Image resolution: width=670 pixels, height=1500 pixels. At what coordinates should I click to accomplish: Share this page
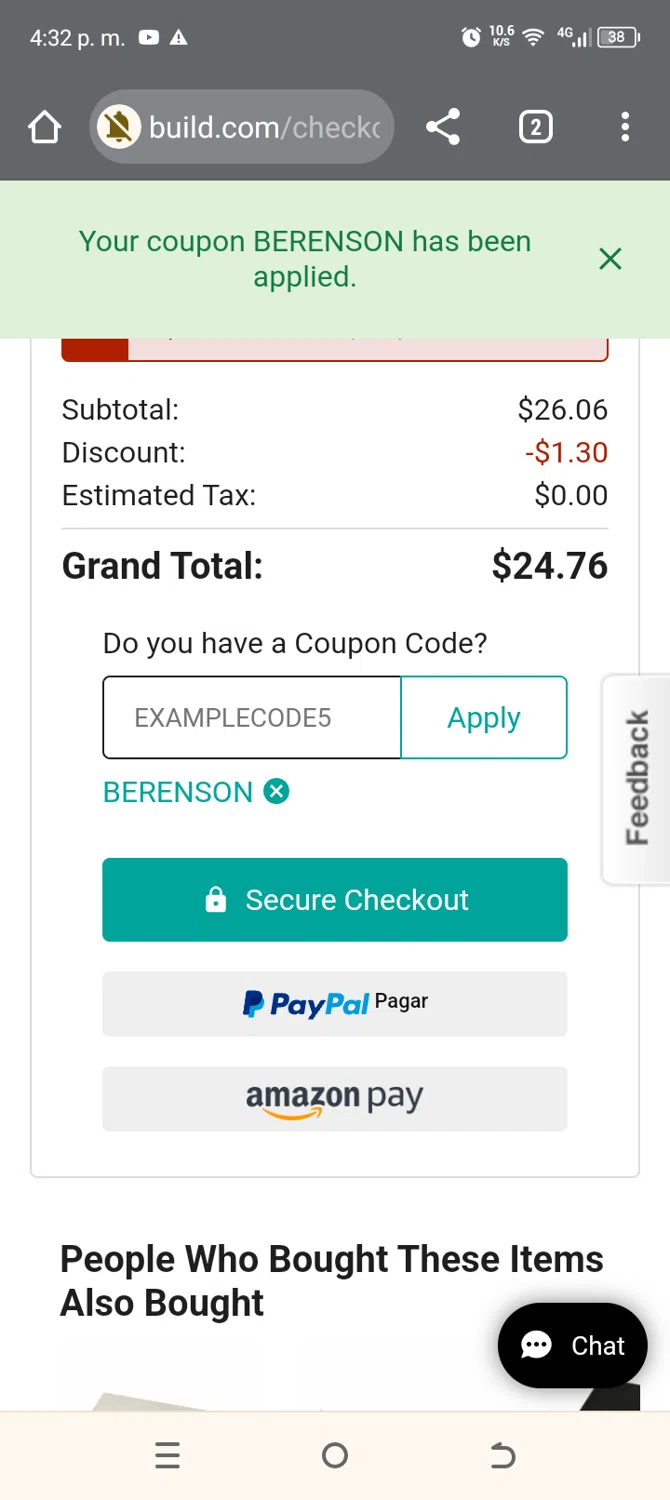coord(443,127)
